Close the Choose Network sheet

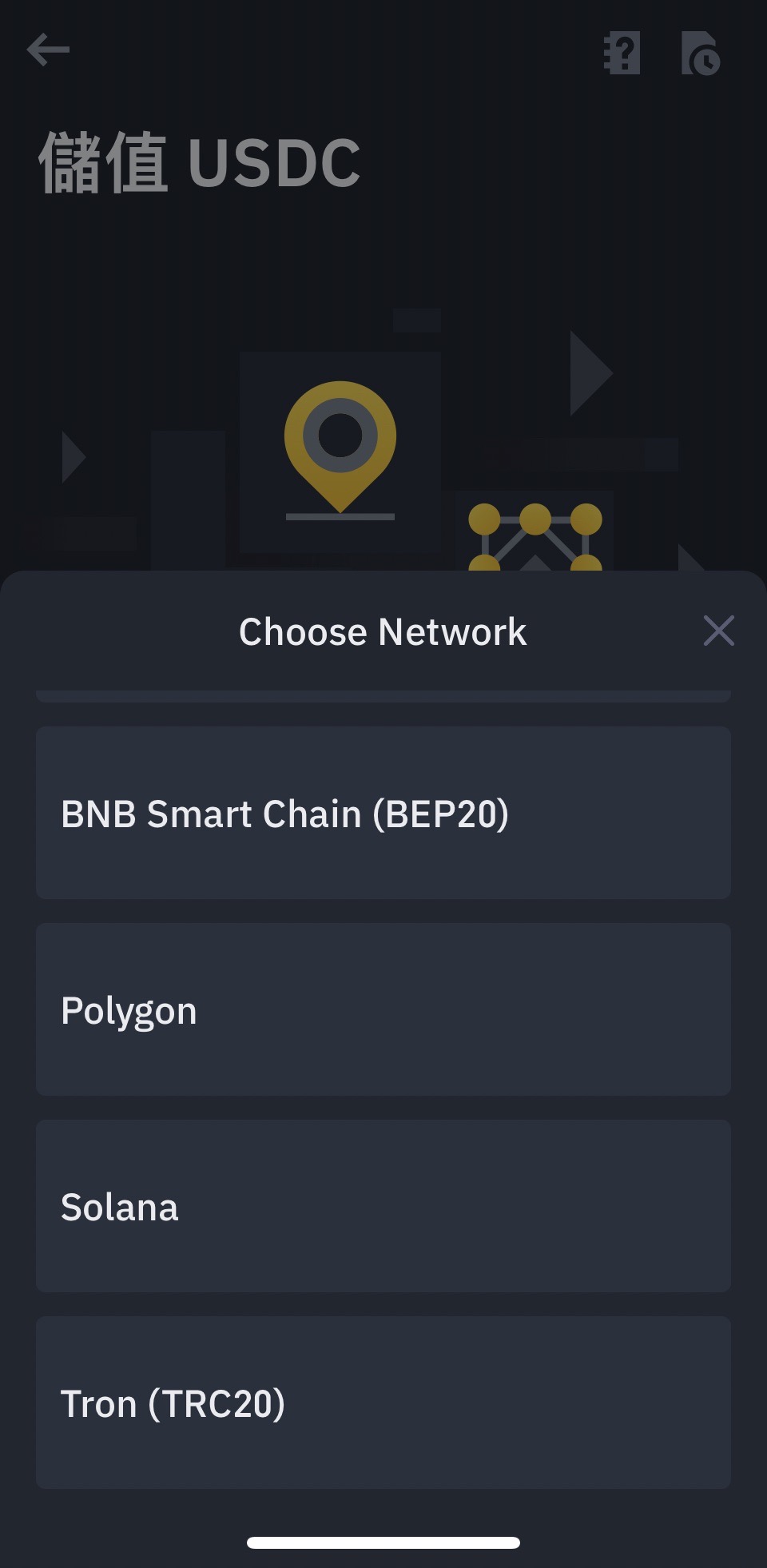click(718, 631)
